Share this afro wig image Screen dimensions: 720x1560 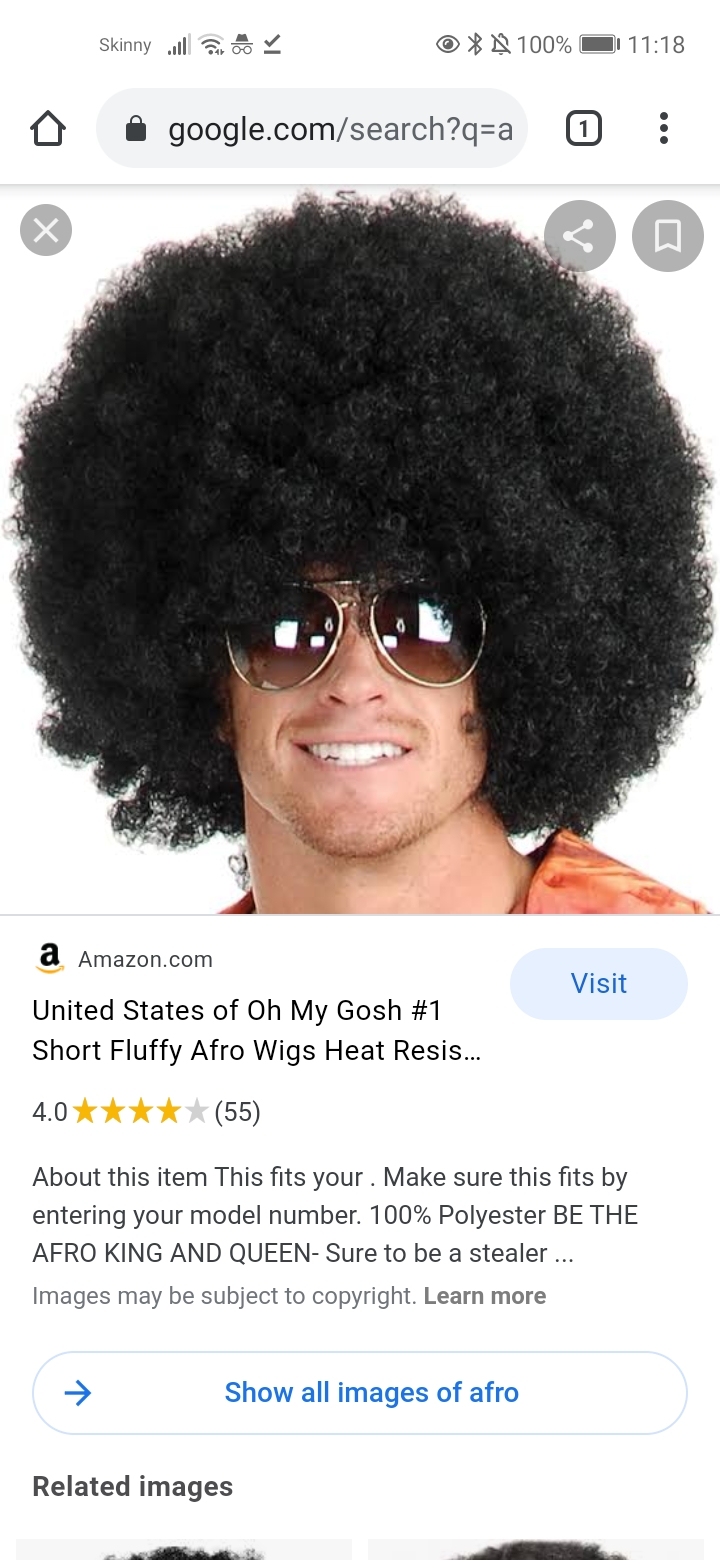coord(579,237)
